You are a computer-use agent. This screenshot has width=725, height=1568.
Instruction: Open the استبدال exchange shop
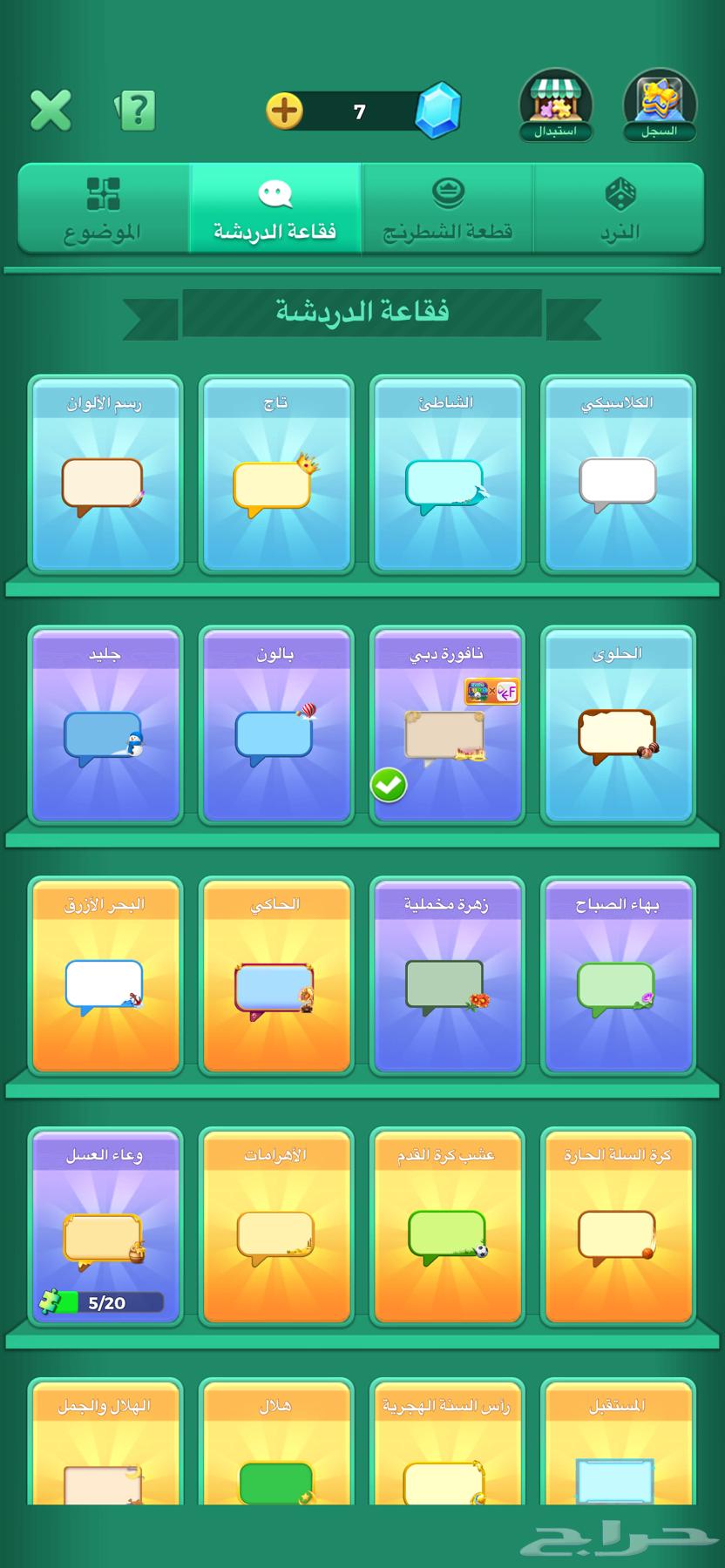[x=555, y=105]
